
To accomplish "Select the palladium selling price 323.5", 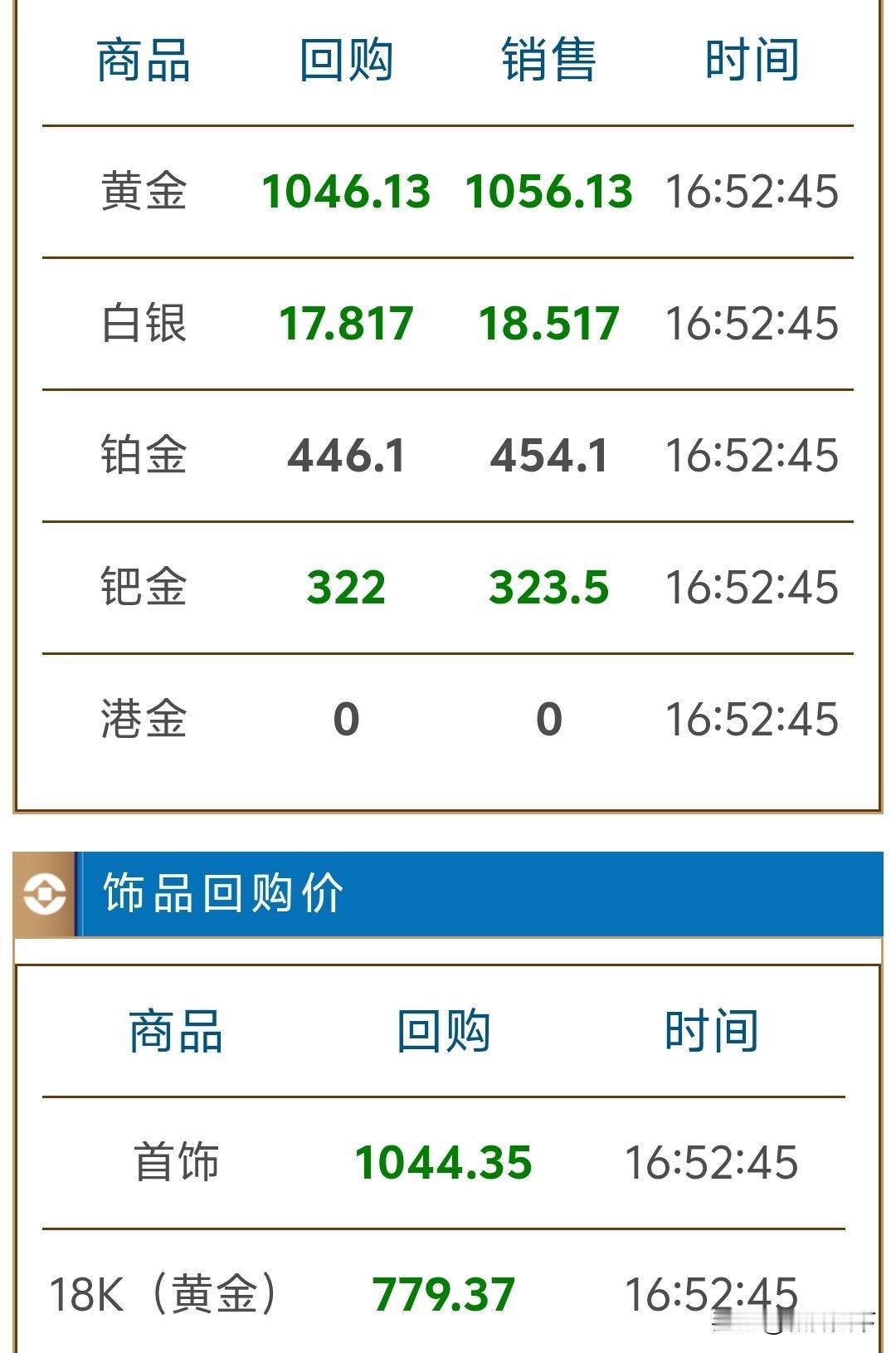I will [550, 588].
